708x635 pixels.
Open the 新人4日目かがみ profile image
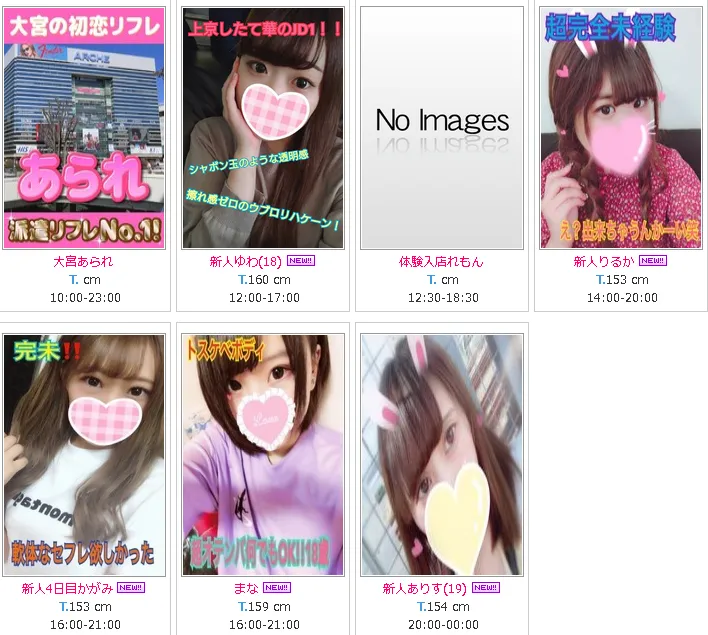83,454
